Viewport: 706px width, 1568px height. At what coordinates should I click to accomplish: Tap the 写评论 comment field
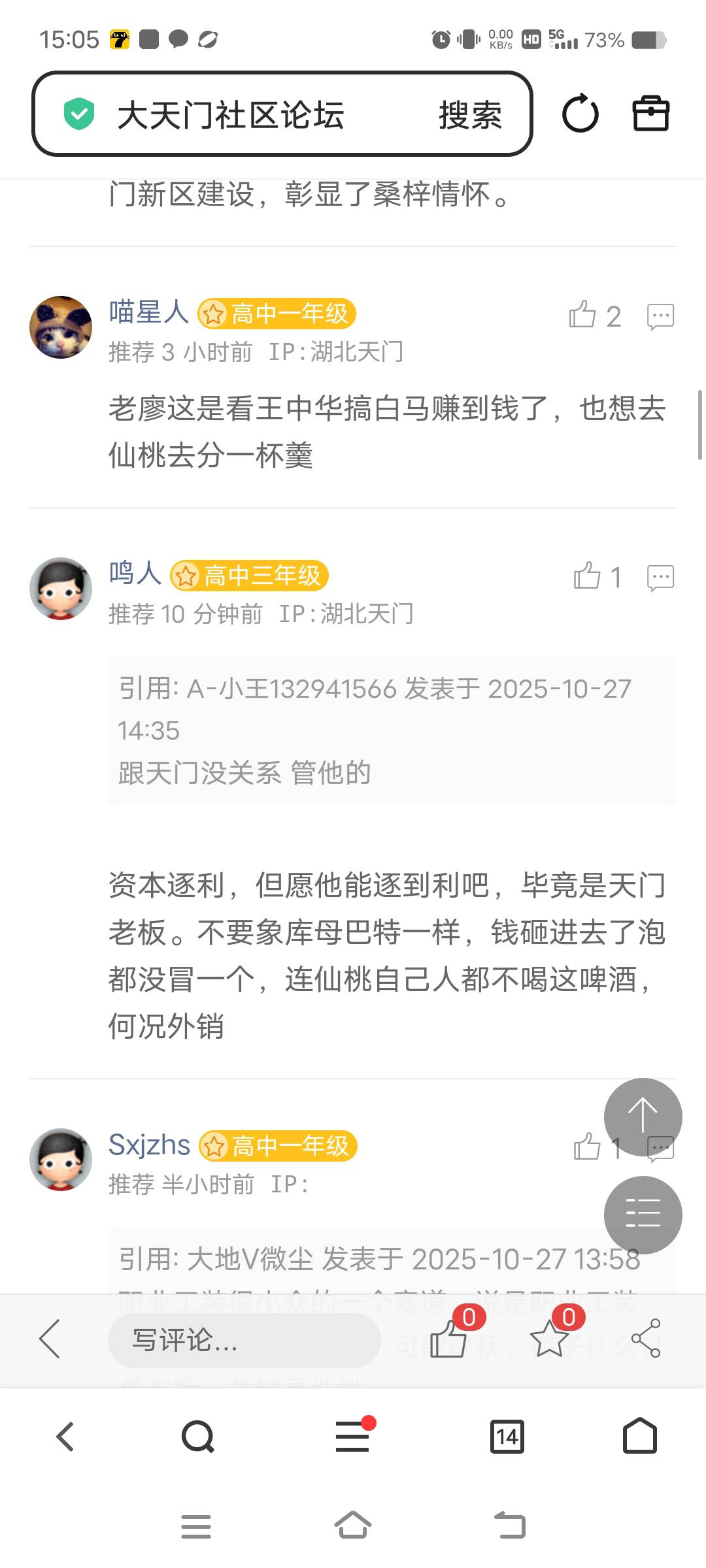[244, 1340]
